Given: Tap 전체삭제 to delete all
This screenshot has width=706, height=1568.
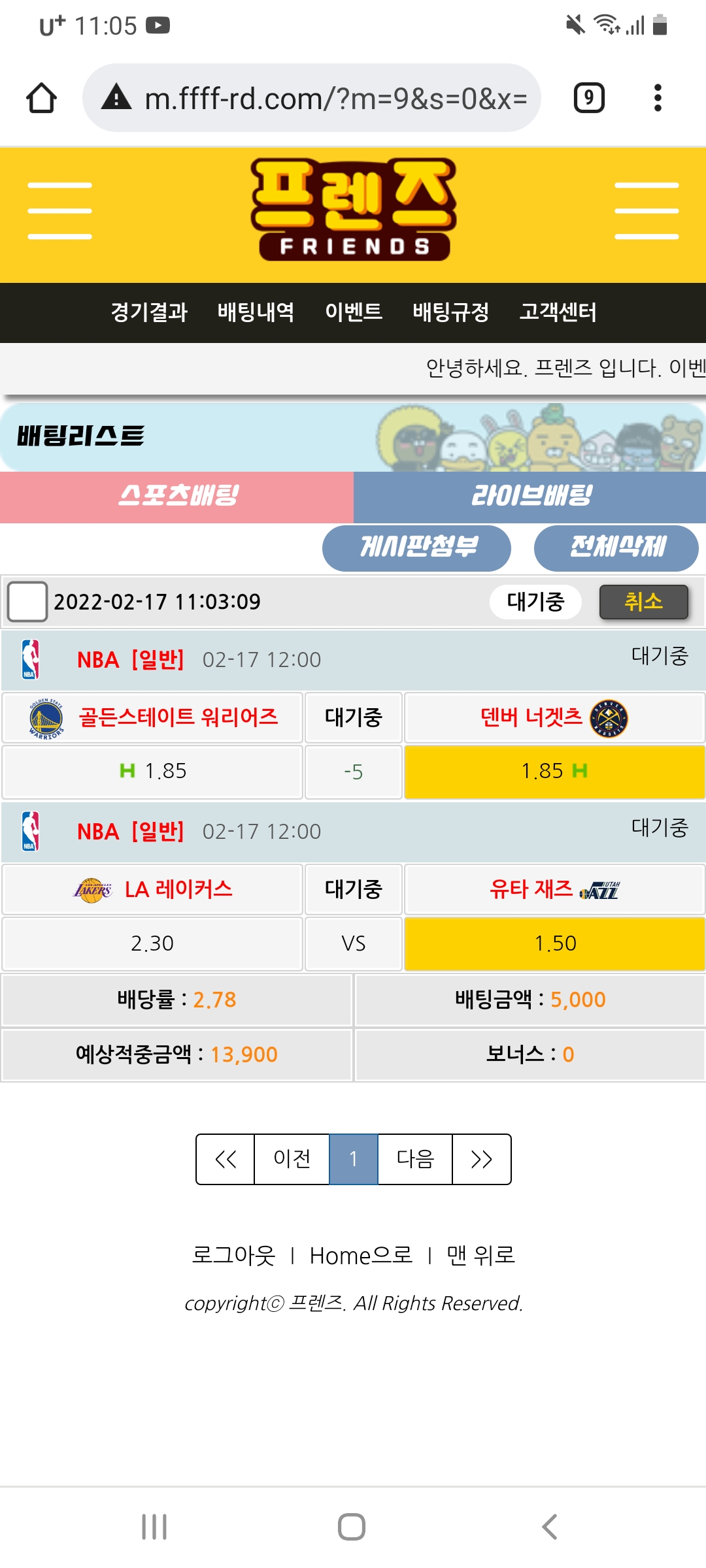Looking at the screenshot, I should point(616,547).
